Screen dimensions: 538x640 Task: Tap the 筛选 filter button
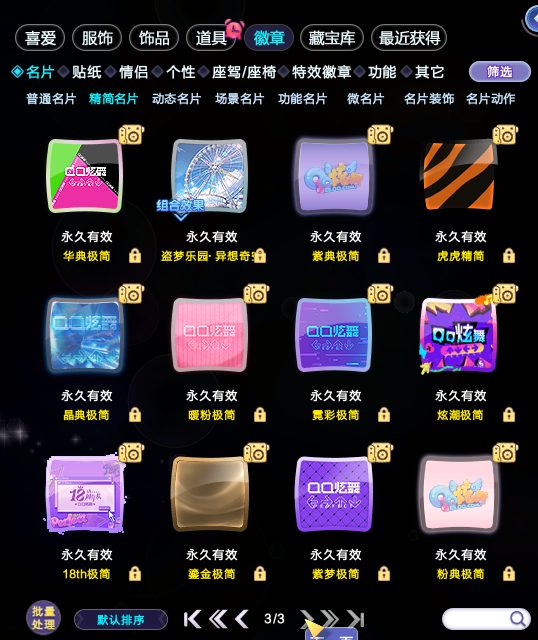point(500,72)
